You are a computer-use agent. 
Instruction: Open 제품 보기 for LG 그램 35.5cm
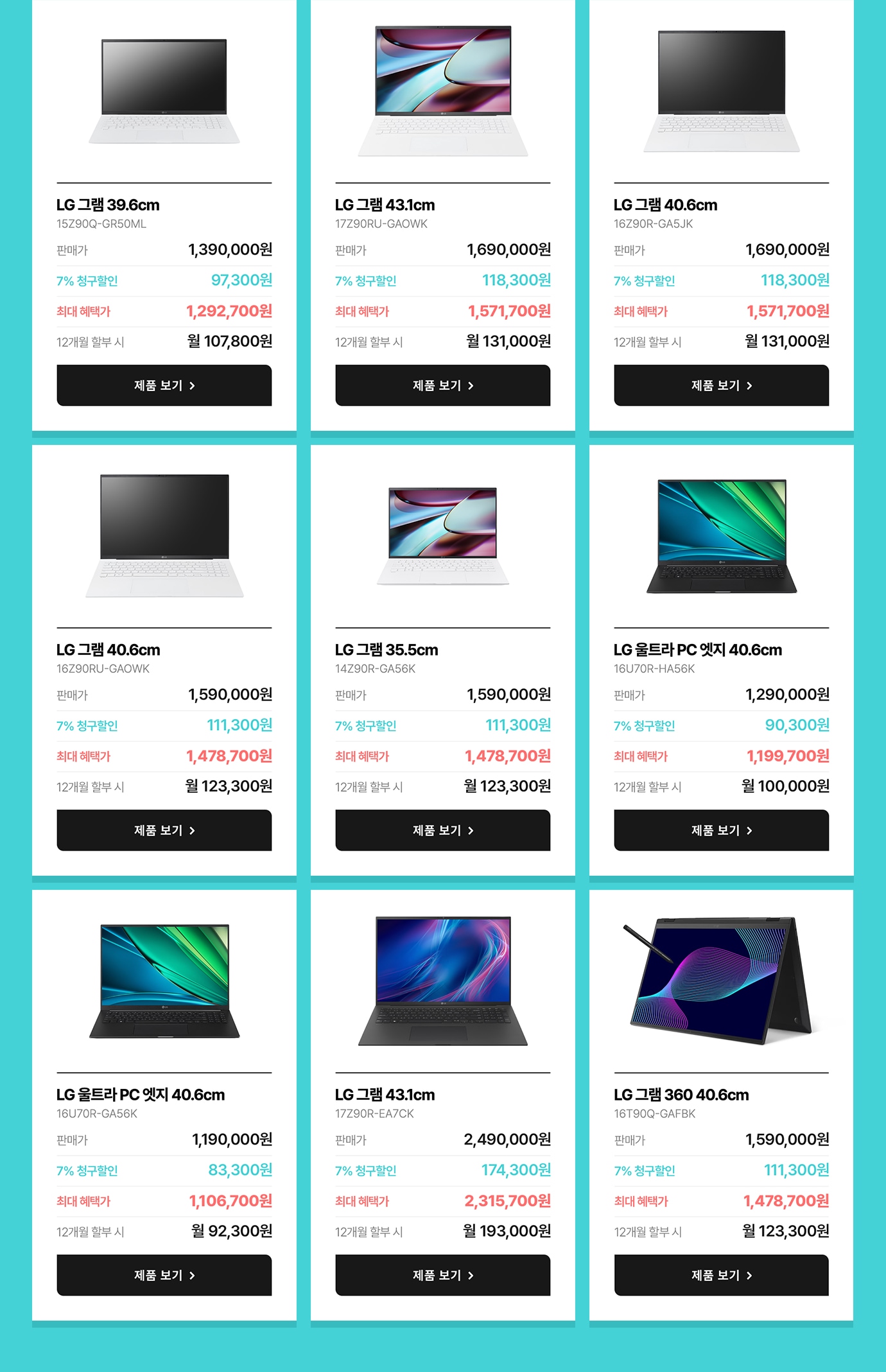pos(442,830)
